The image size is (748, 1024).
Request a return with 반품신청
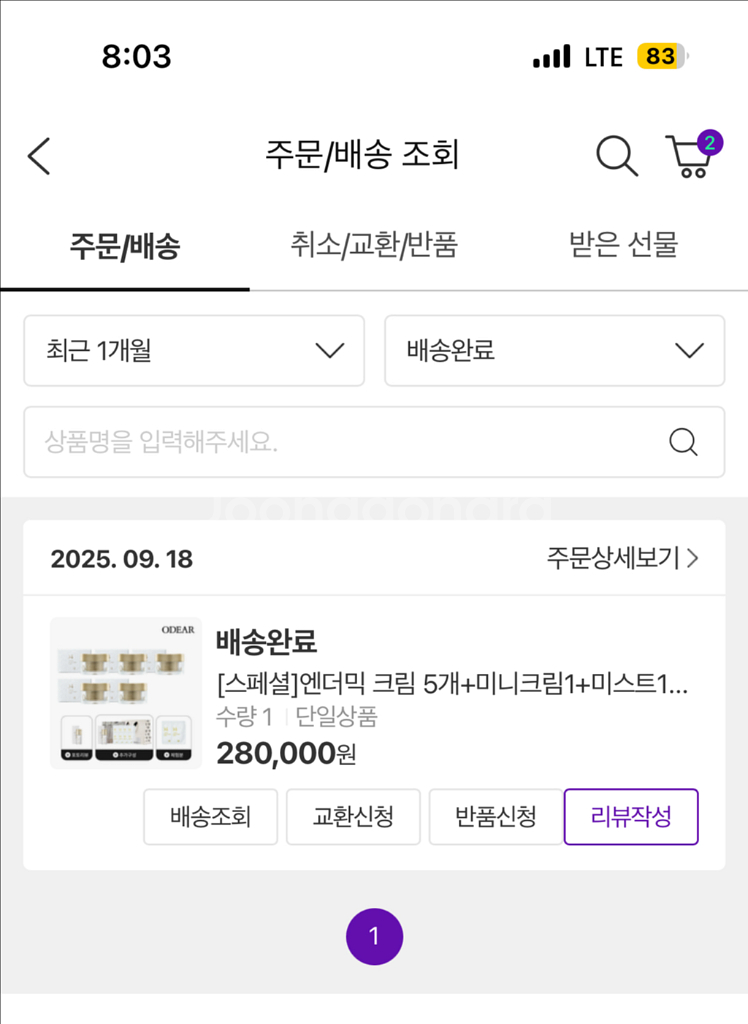pos(495,817)
